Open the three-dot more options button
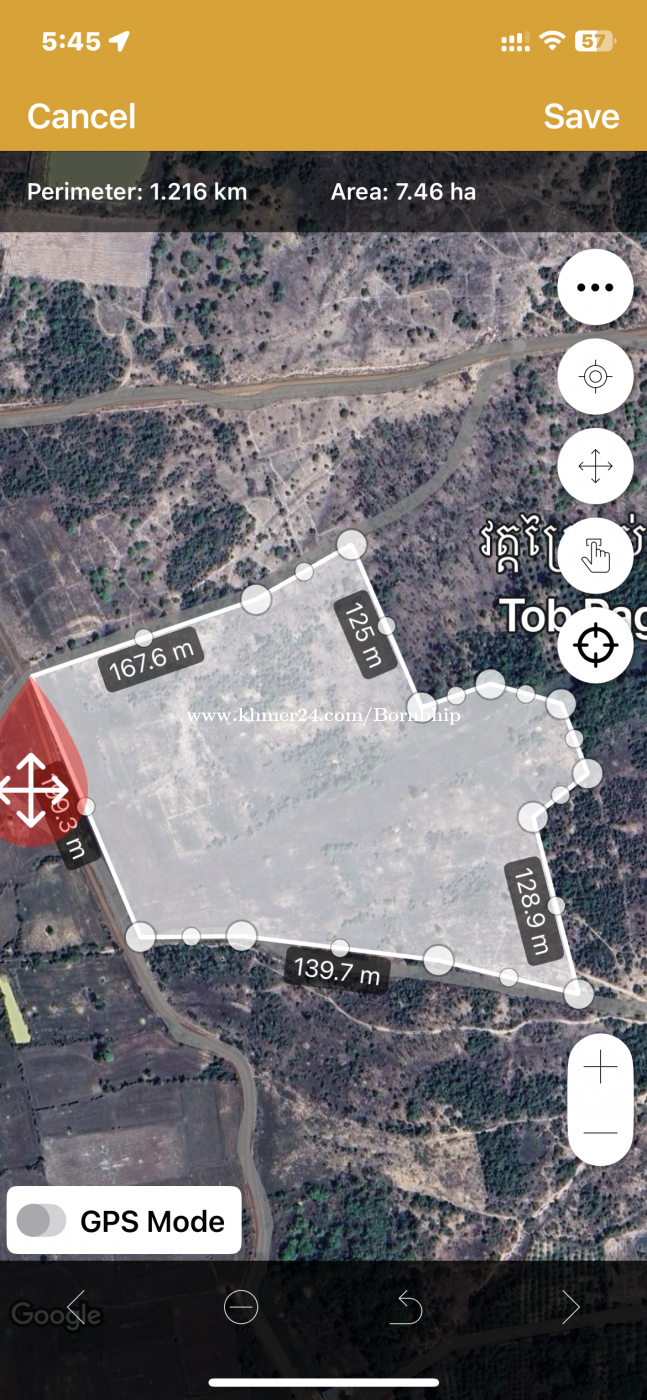The image size is (647, 1400). click(x=595, y=287)
